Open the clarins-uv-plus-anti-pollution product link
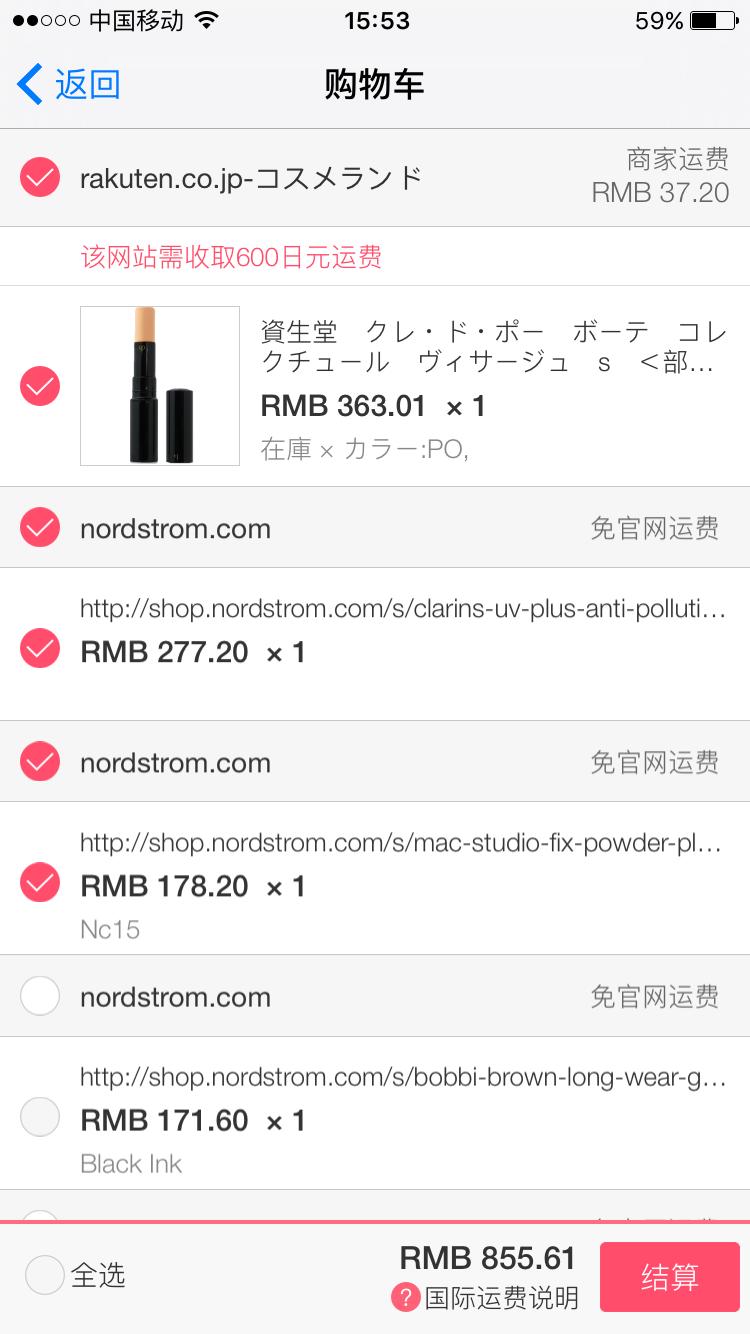This screenshot has height=1334, width=750. pos(400,606)
